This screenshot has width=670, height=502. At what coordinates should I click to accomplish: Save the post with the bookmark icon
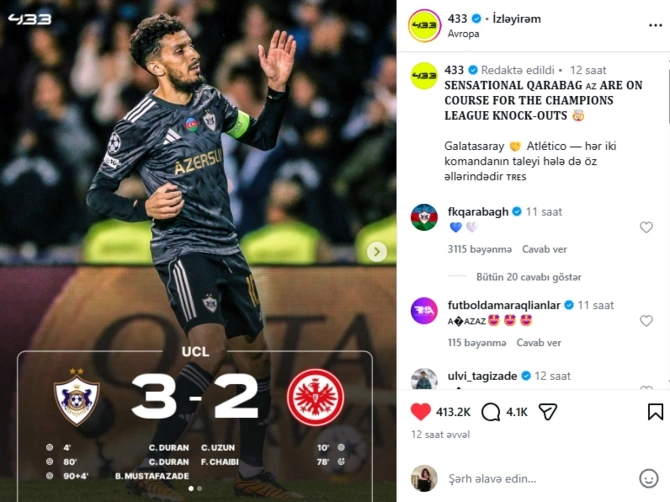(x=655, y=411)
